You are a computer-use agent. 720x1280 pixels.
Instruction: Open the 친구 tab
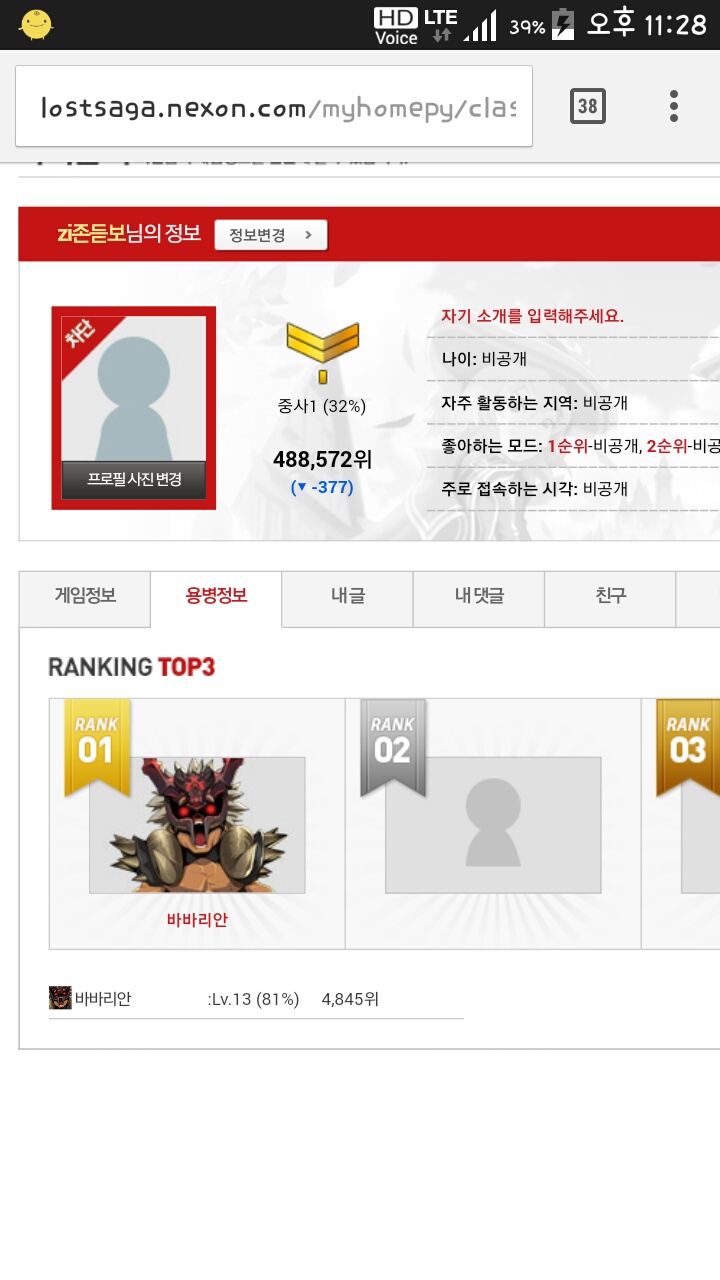pos(610,596)
